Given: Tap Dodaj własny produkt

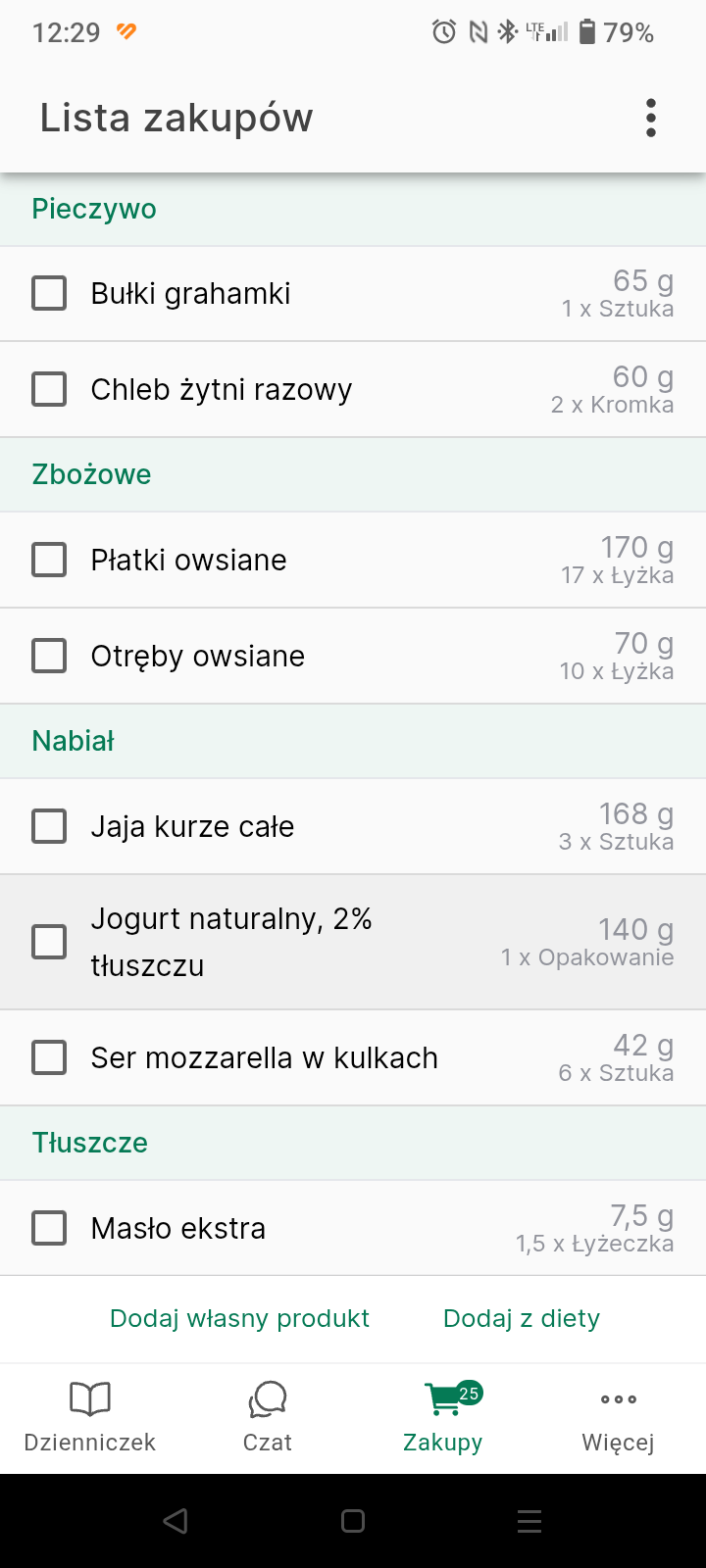Looking at the screenshot, I should (239, 1318).
